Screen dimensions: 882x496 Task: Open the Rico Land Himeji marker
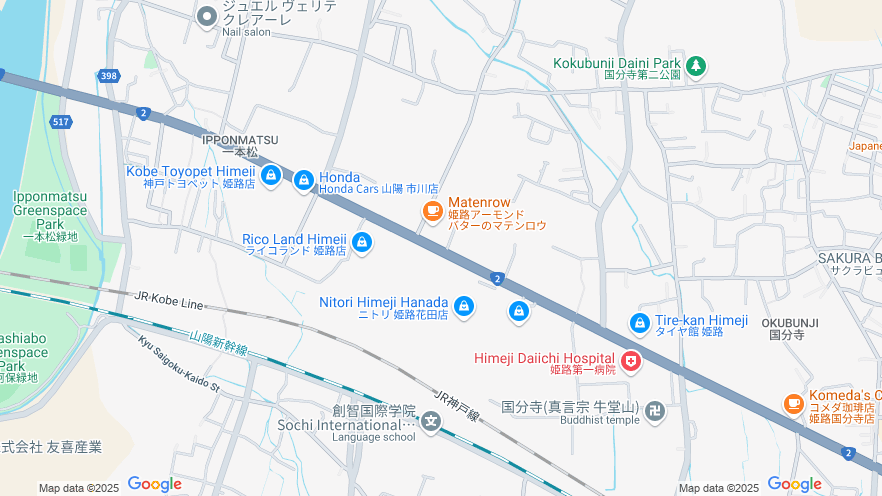tap(362, 242)
